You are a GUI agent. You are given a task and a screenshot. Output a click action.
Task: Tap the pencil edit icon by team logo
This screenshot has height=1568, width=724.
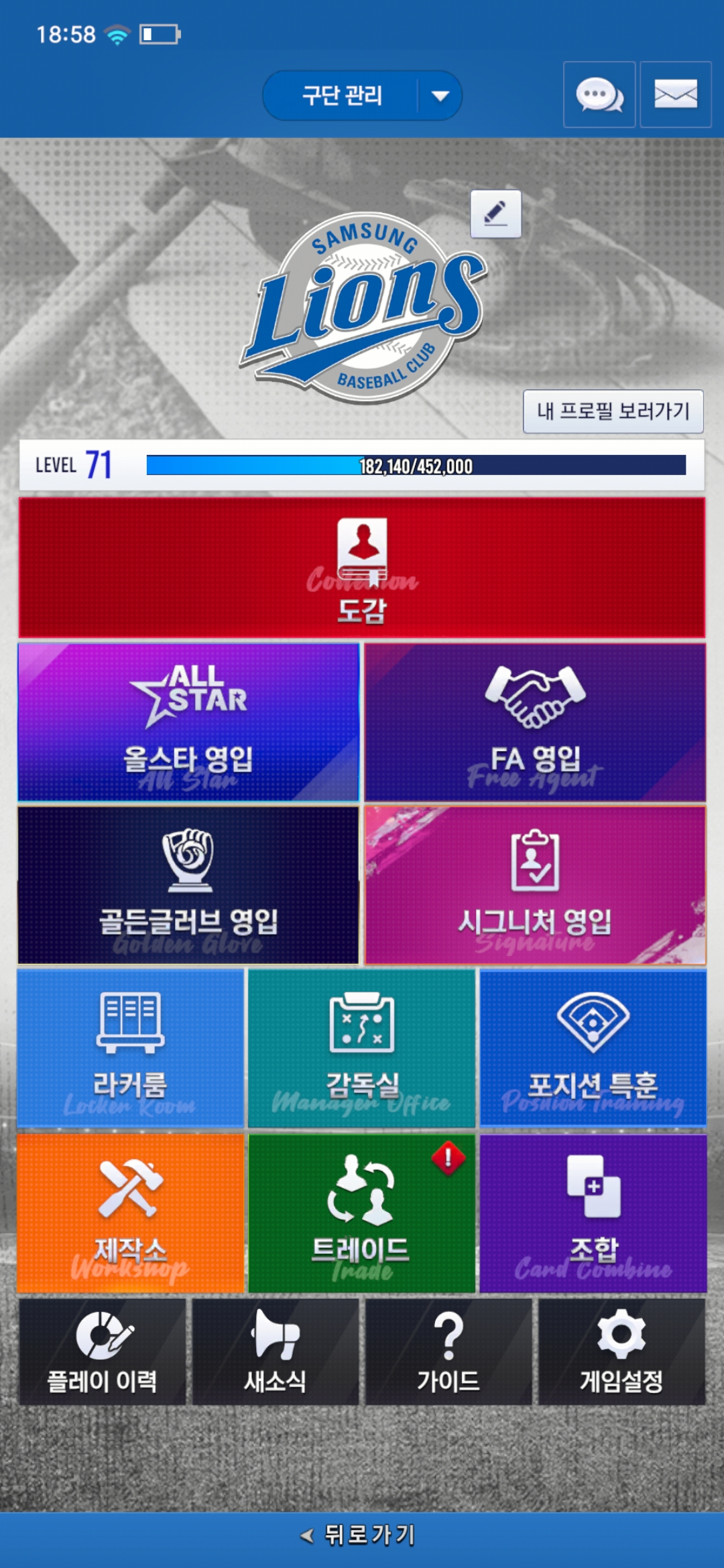495,214
